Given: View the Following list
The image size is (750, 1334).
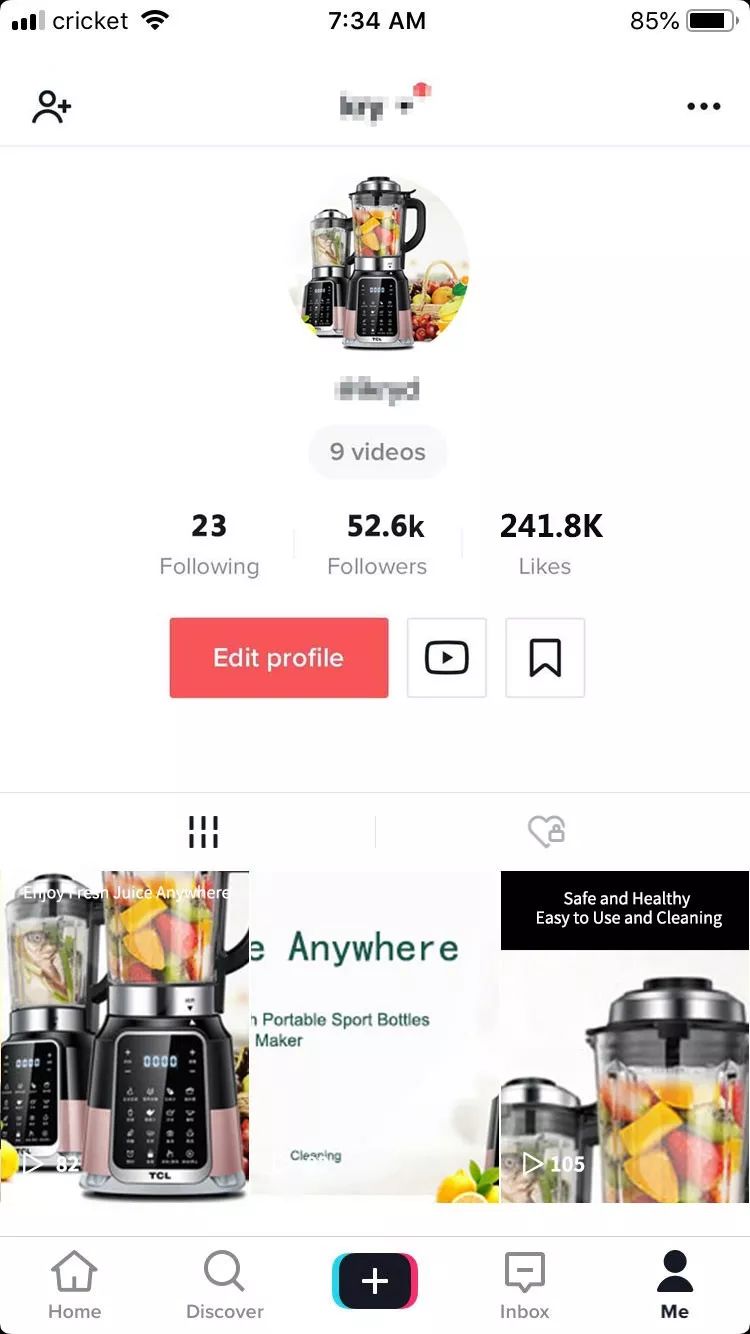Looking at the screenshot, I should (x=209, y=544).
